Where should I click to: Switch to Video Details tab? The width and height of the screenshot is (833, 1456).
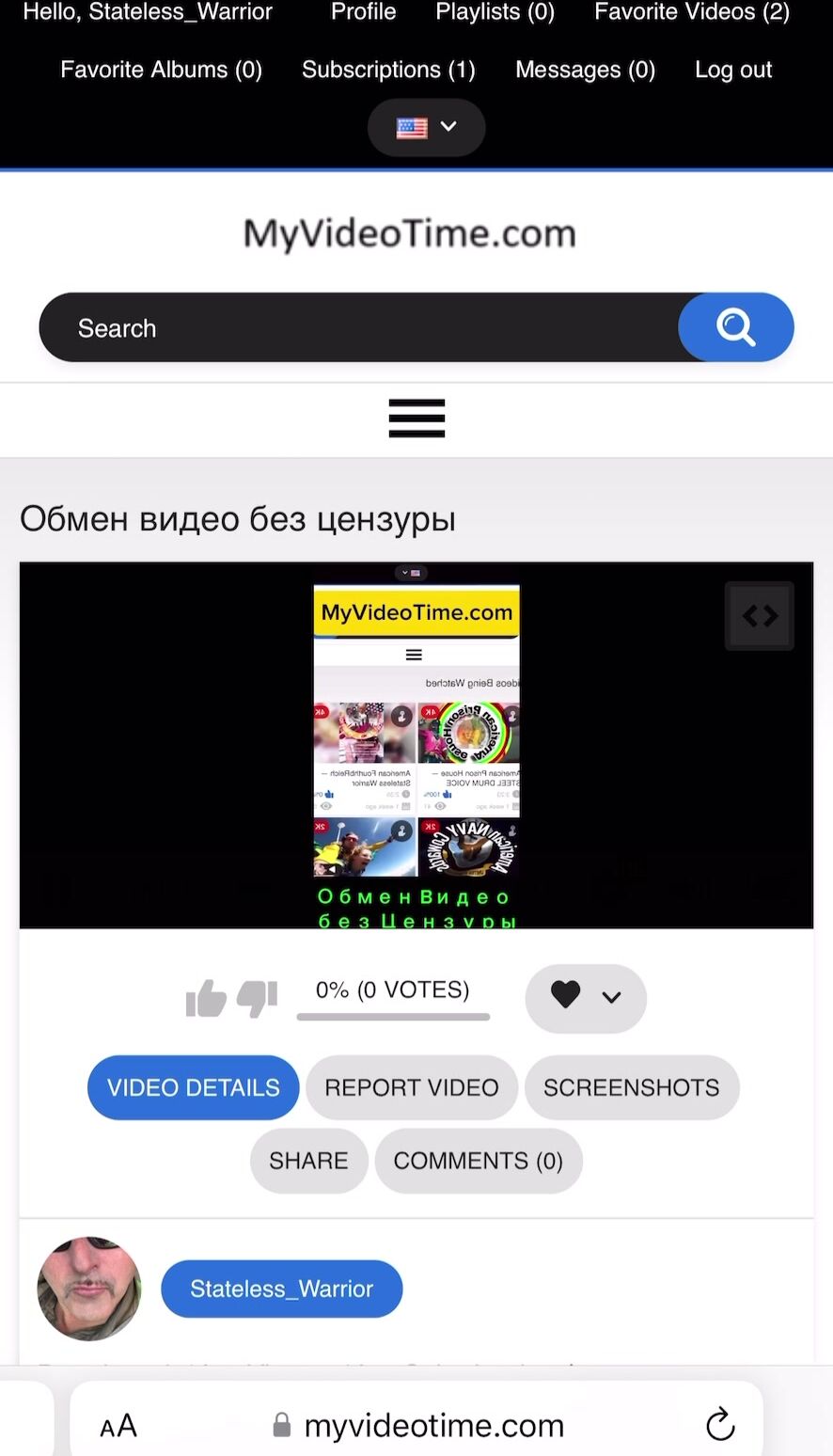coord(193,1087)
